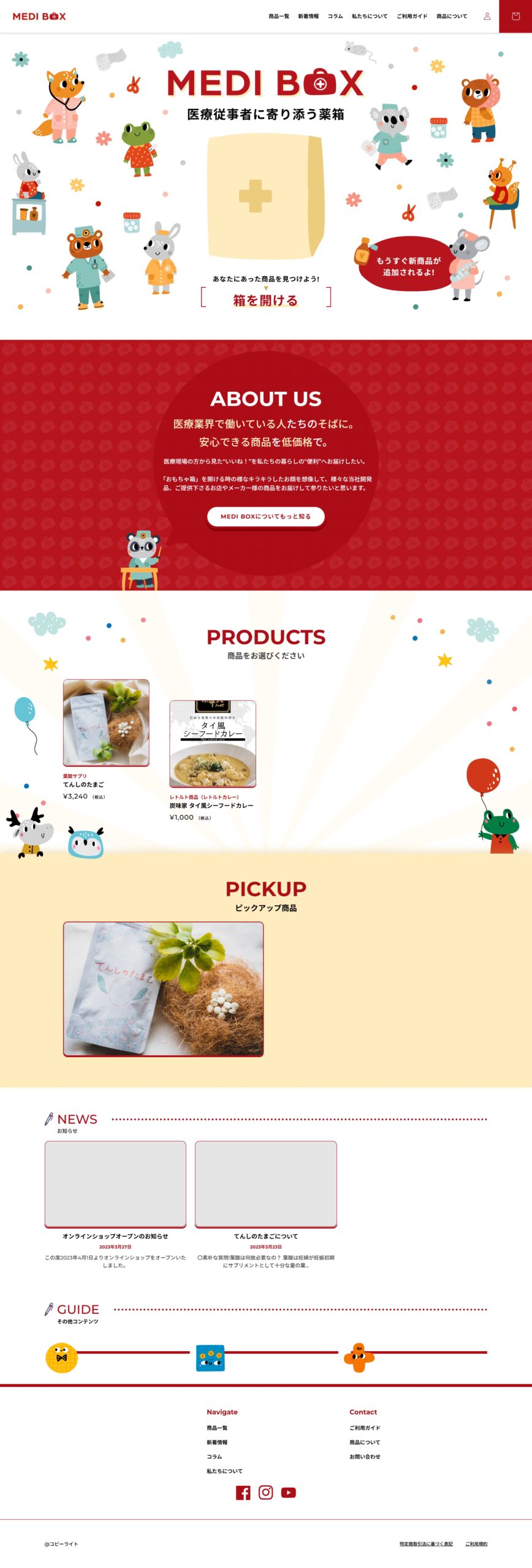The height and width of the screenshot is (1568, 532).
Task: Open the Facebook page icon
Action: (243, 1493)
